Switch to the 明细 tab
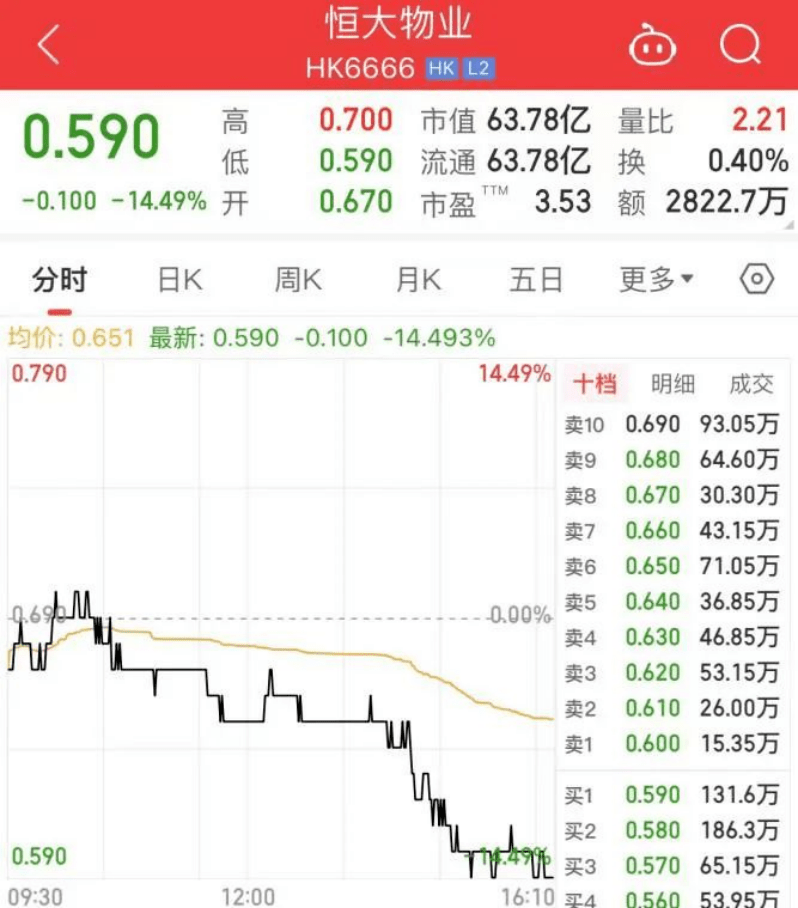Image resolution: width=798 pixels, height=908 pixels. (673, 384)
